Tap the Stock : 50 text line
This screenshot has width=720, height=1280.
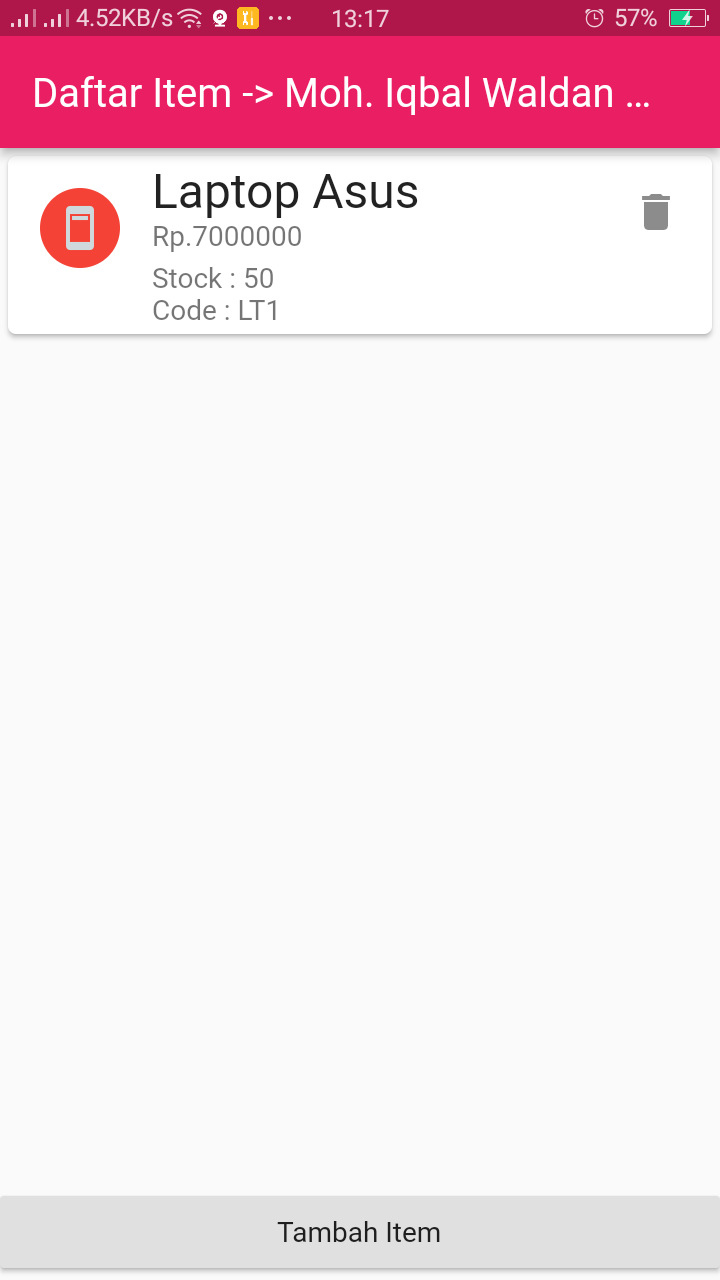(x=213, y=278)
